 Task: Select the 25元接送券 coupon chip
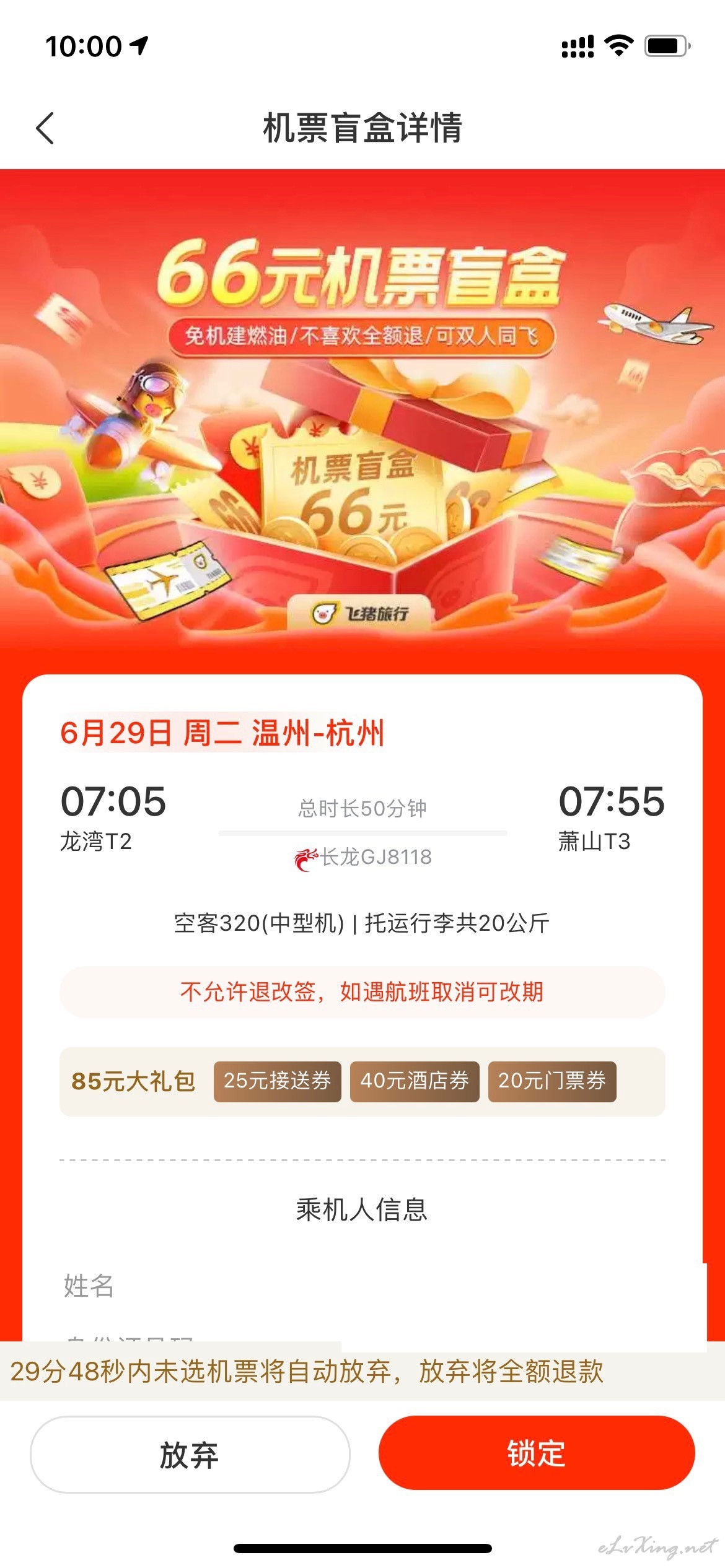[x=277, y=1081]
